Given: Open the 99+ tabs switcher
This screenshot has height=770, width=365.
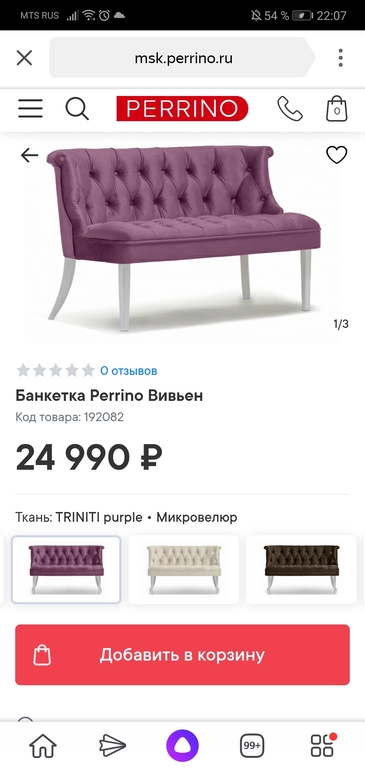Looking at the screenshot, I should (252, 746).
